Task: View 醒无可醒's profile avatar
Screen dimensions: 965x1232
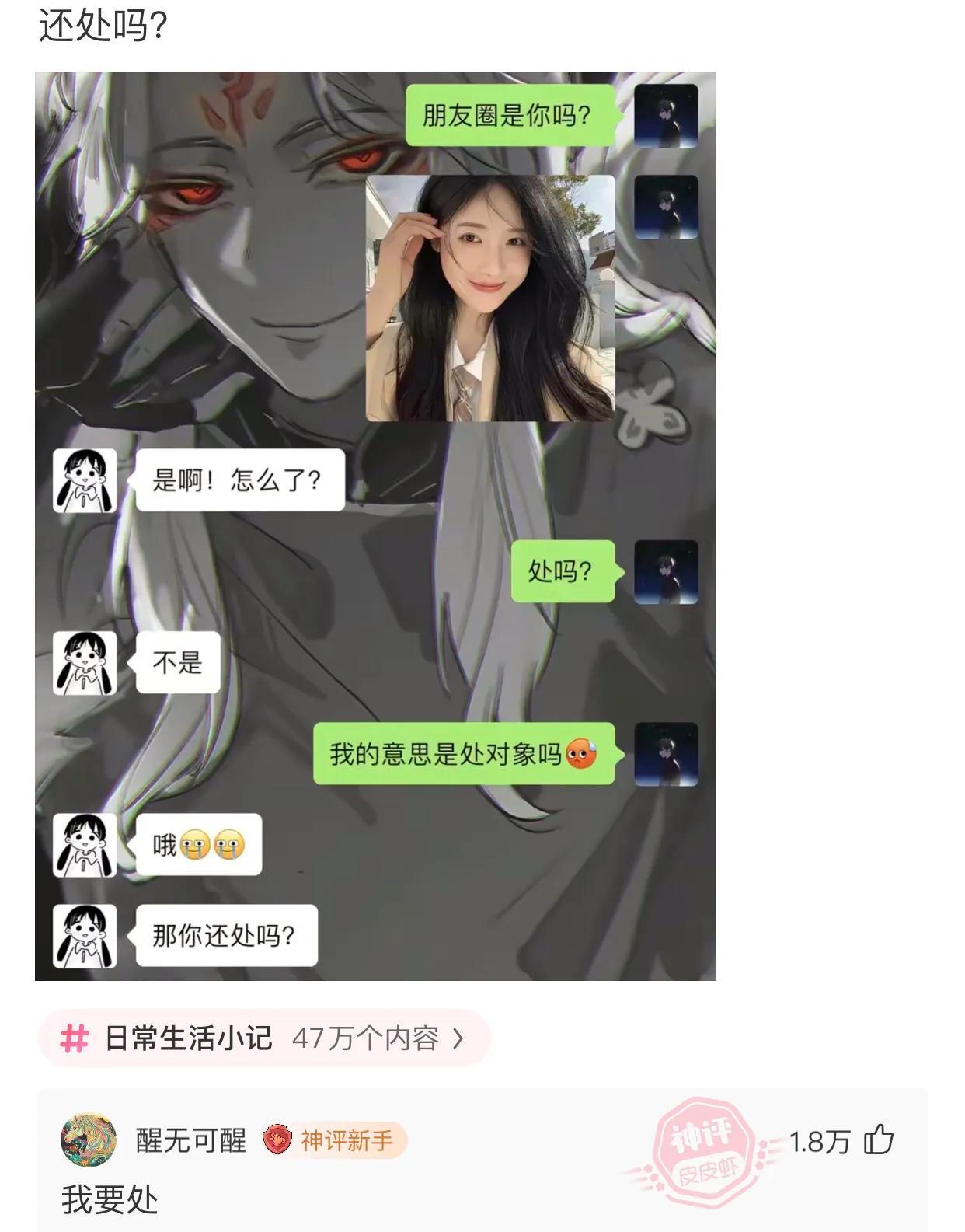Action: 89,1140
